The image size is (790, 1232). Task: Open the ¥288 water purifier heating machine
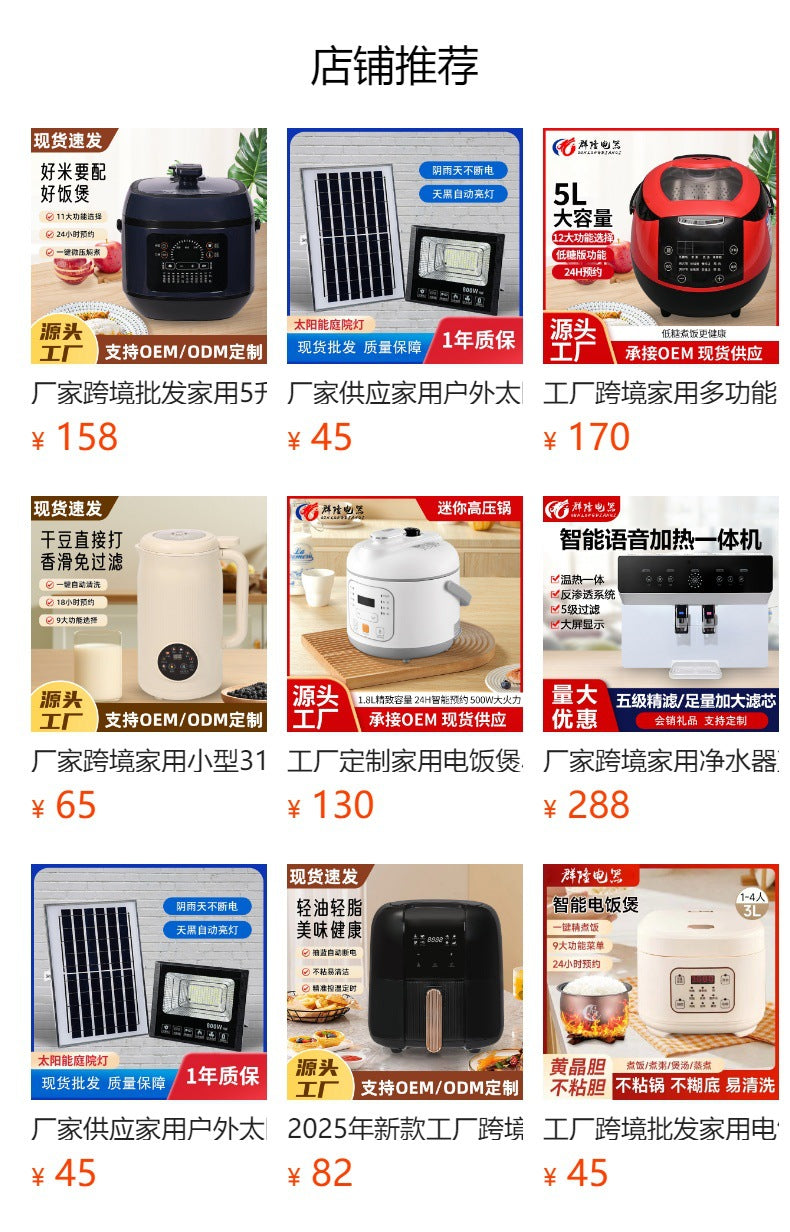point(660,614)
